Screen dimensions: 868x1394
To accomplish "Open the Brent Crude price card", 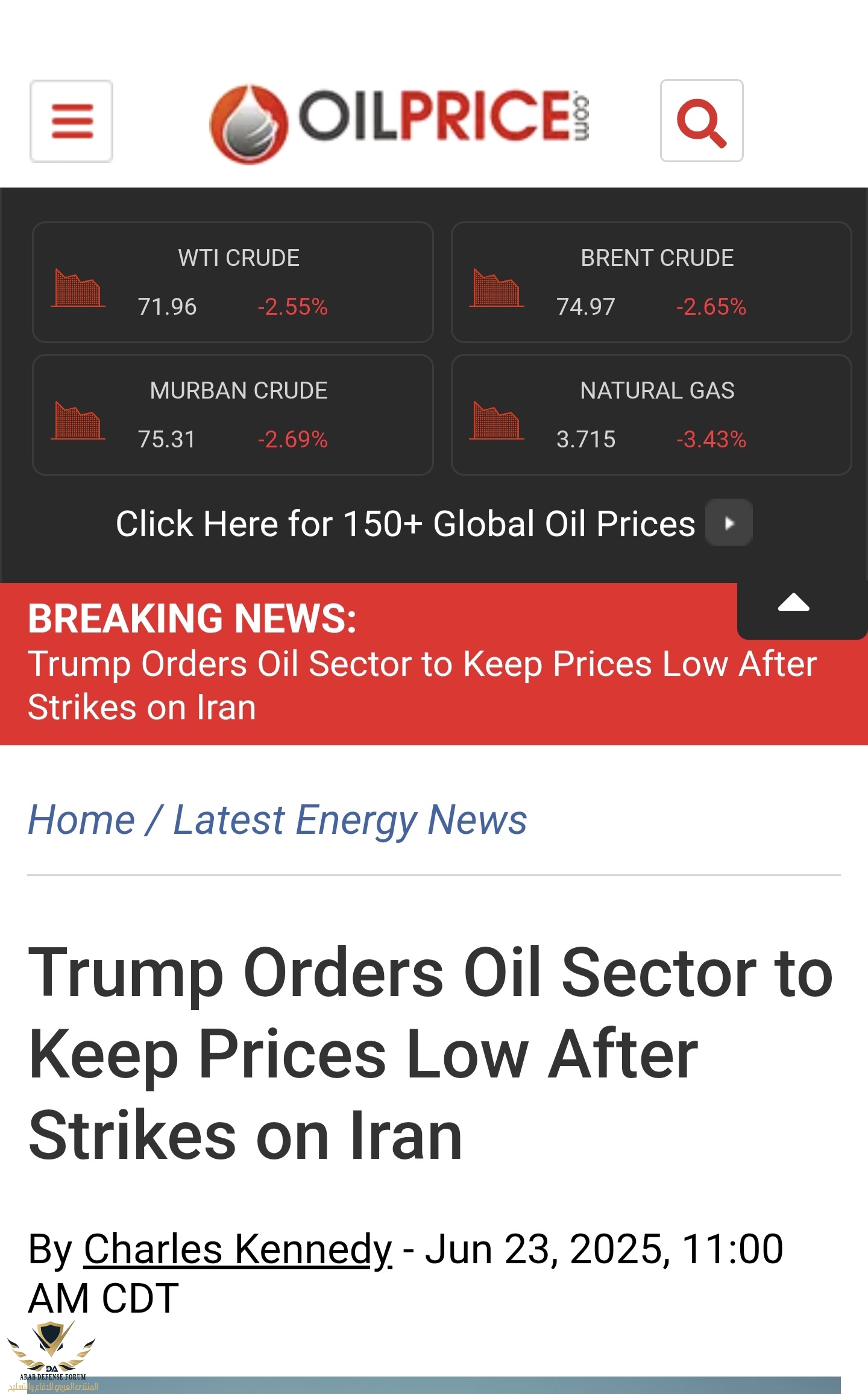I will 651,282.
